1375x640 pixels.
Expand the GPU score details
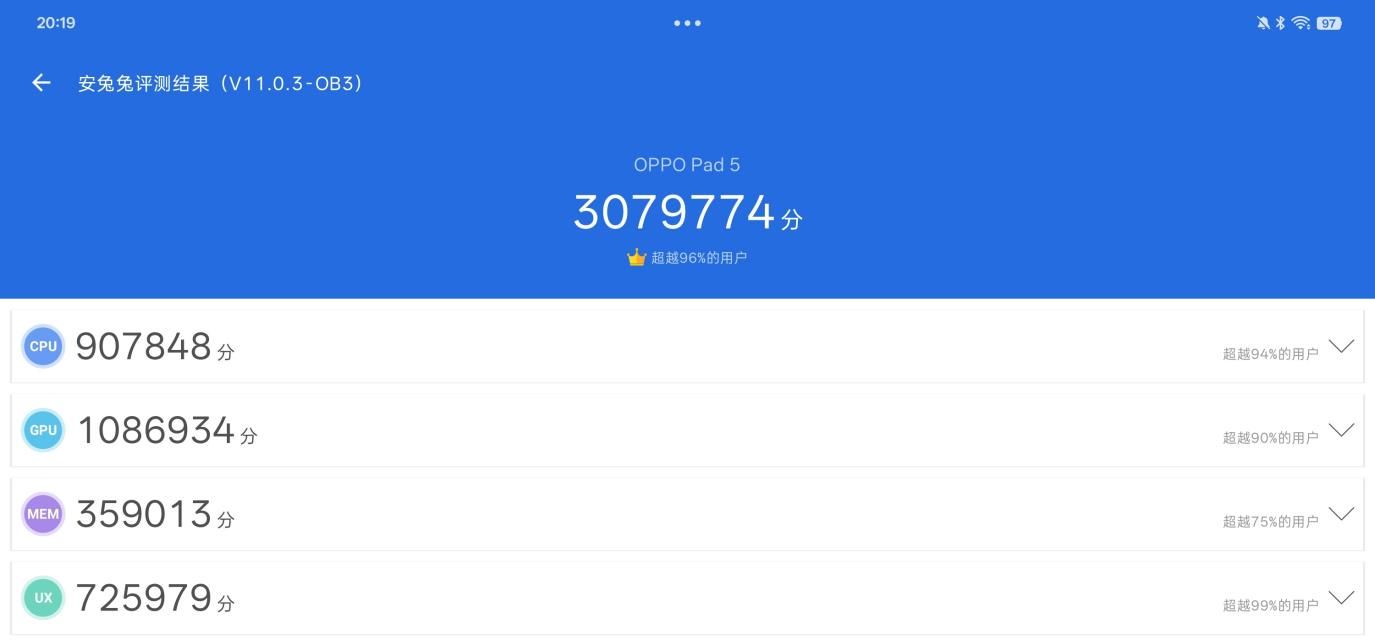(1341, 431)
